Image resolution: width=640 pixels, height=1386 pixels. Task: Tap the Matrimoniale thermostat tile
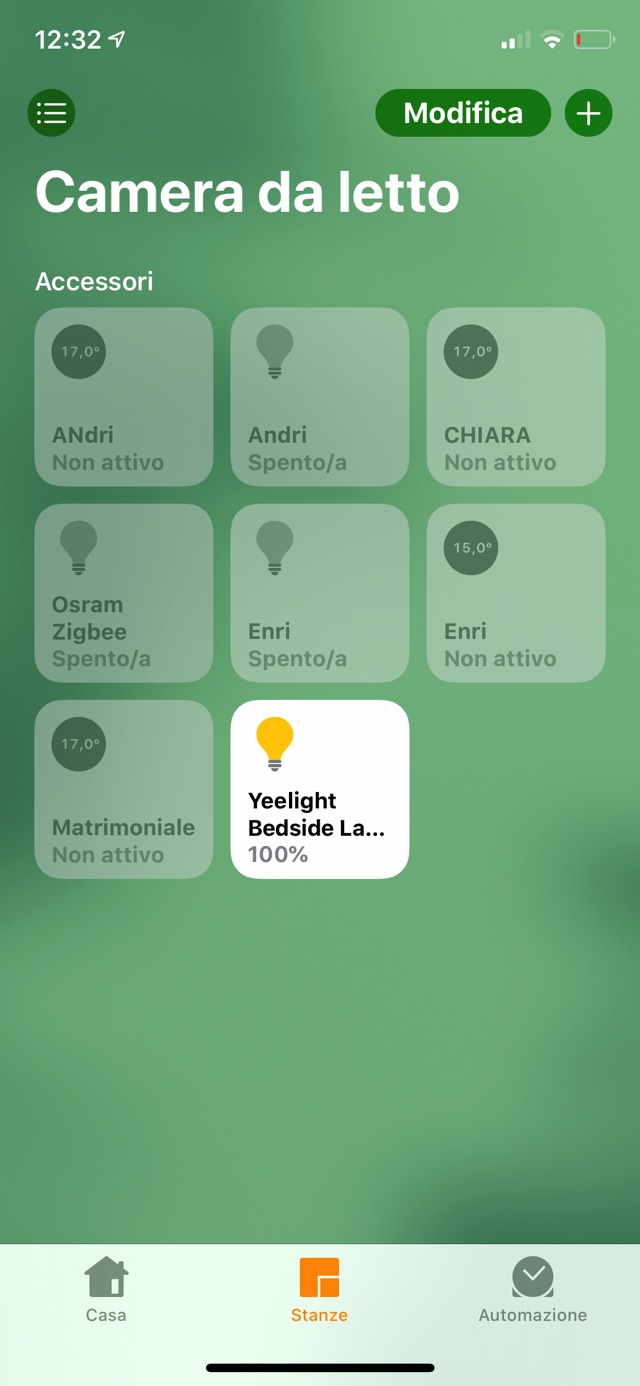124,789
